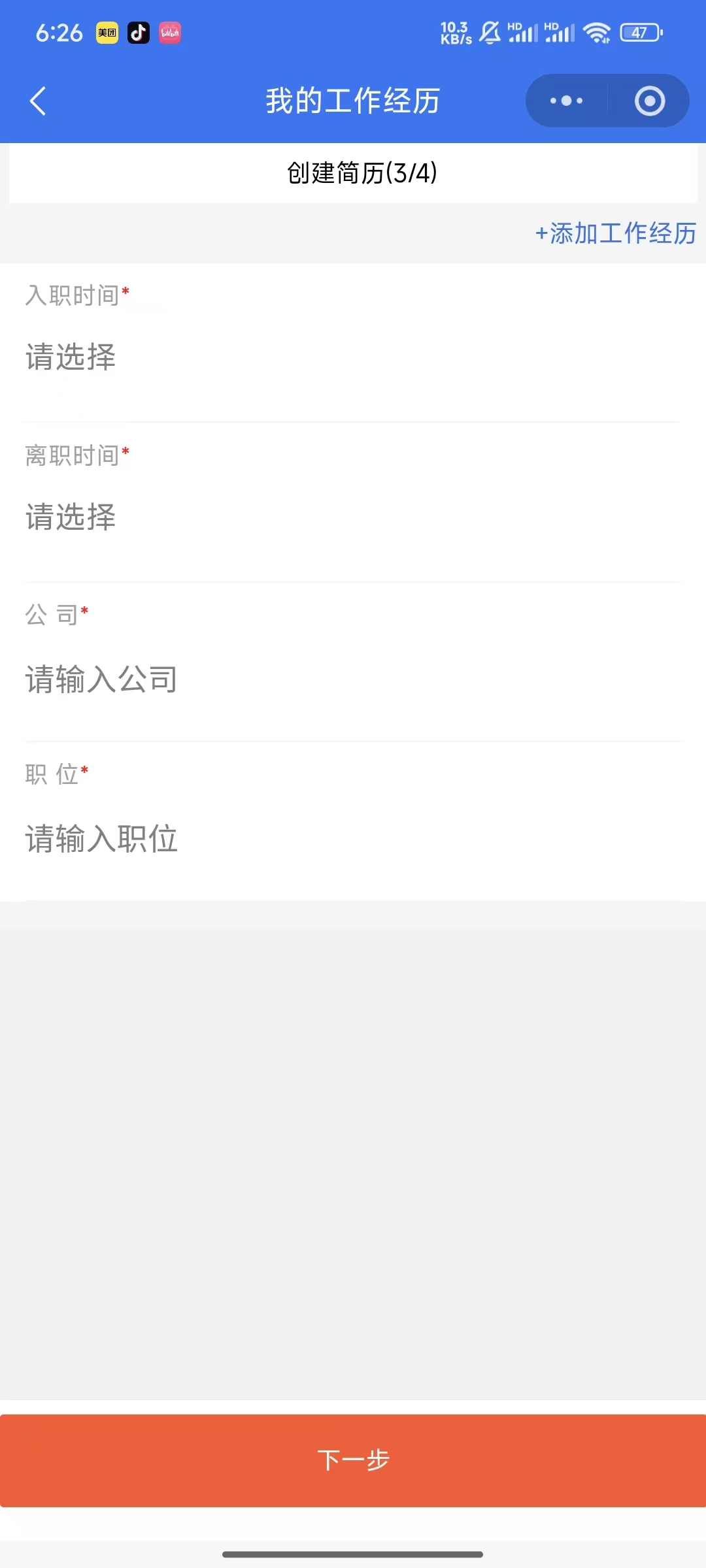Go back using the header arrow
The image size is (706, 1568).
click(39, 101)
